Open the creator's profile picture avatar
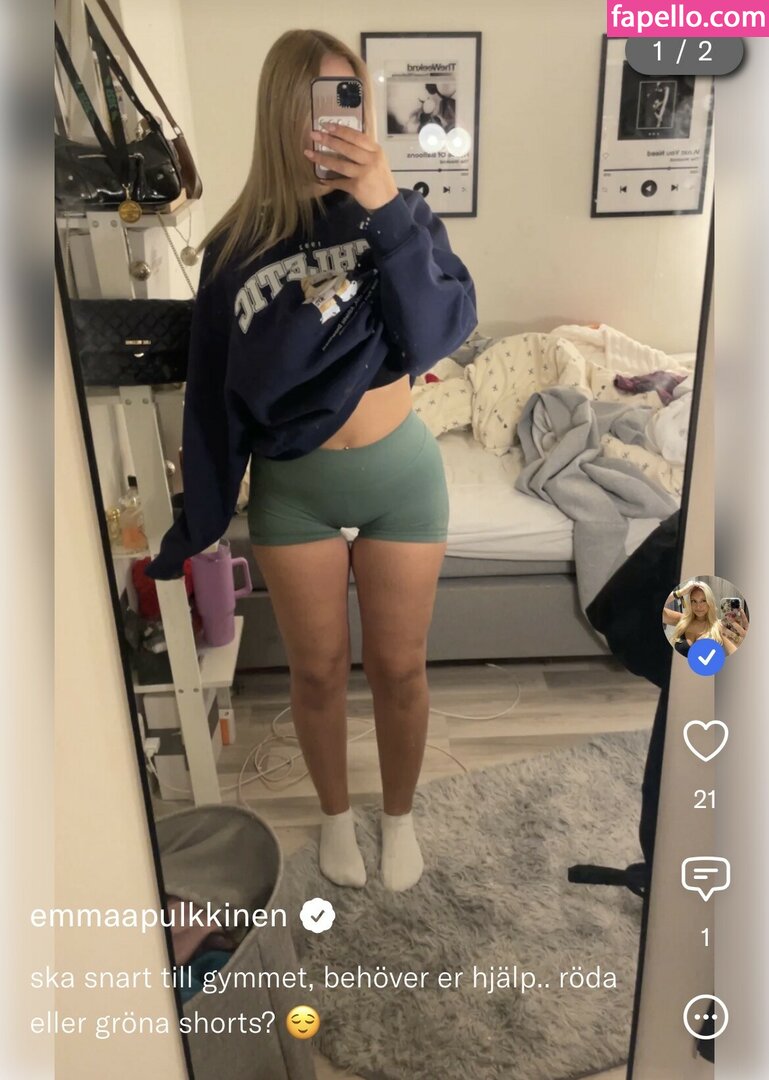Screen dimensions: 769x1080 point(705,617)
